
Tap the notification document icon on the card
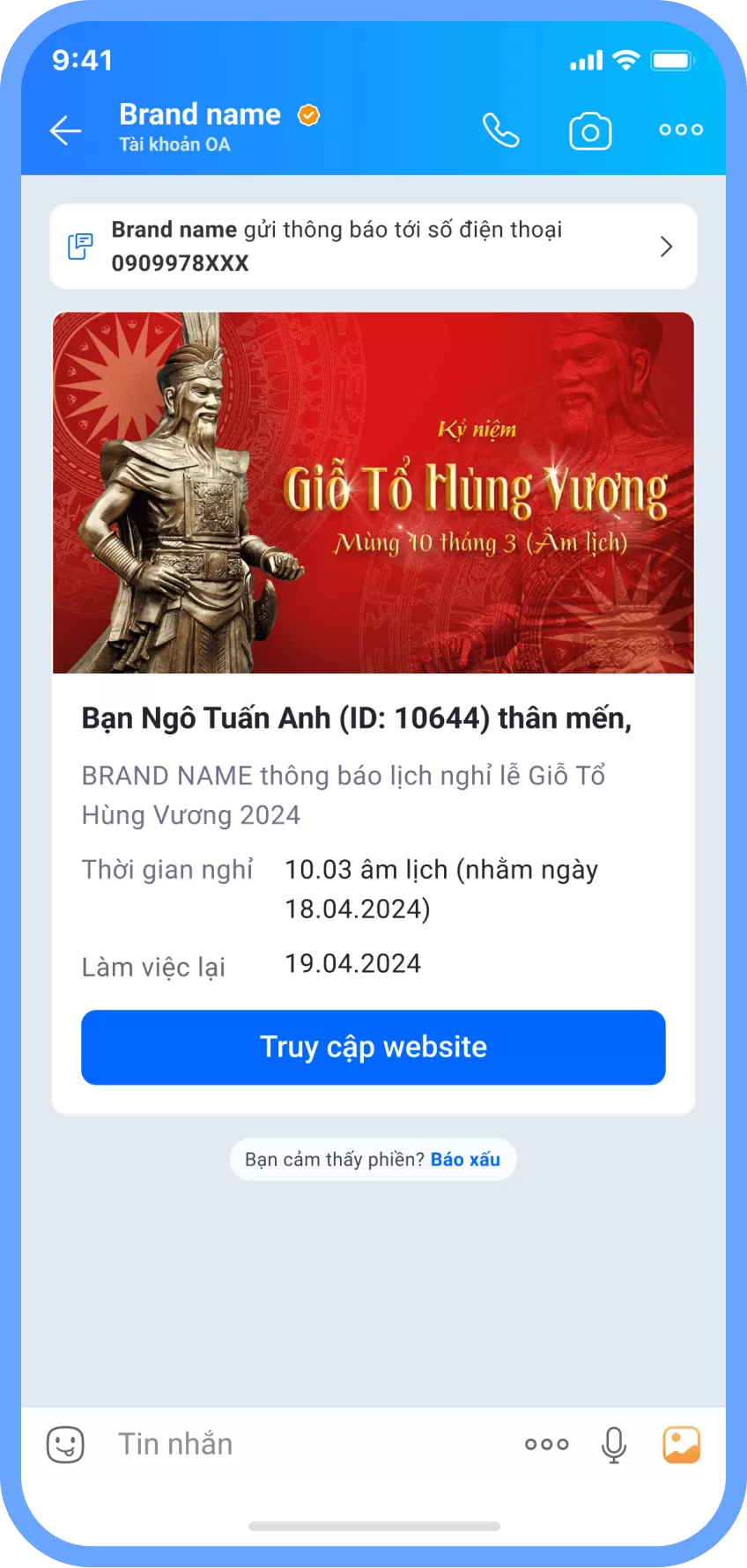tap(80, 247)
